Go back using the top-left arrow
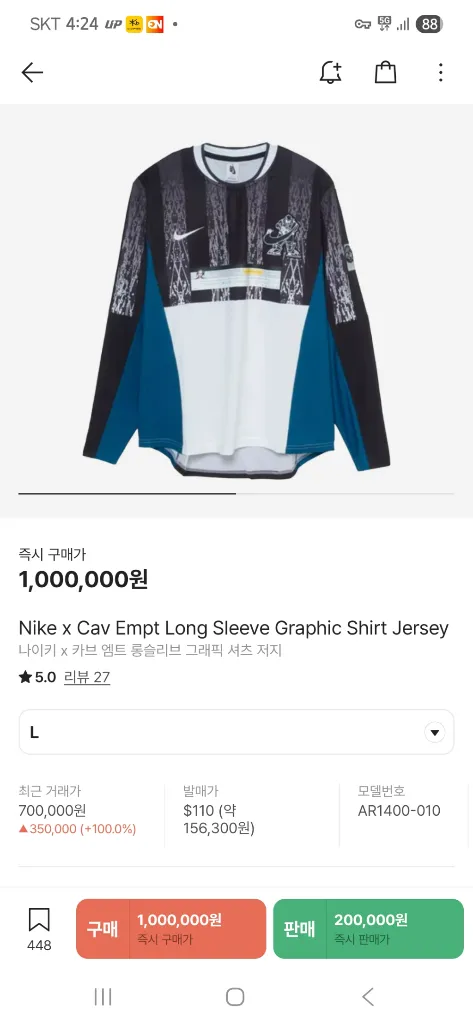 point(32,72)
